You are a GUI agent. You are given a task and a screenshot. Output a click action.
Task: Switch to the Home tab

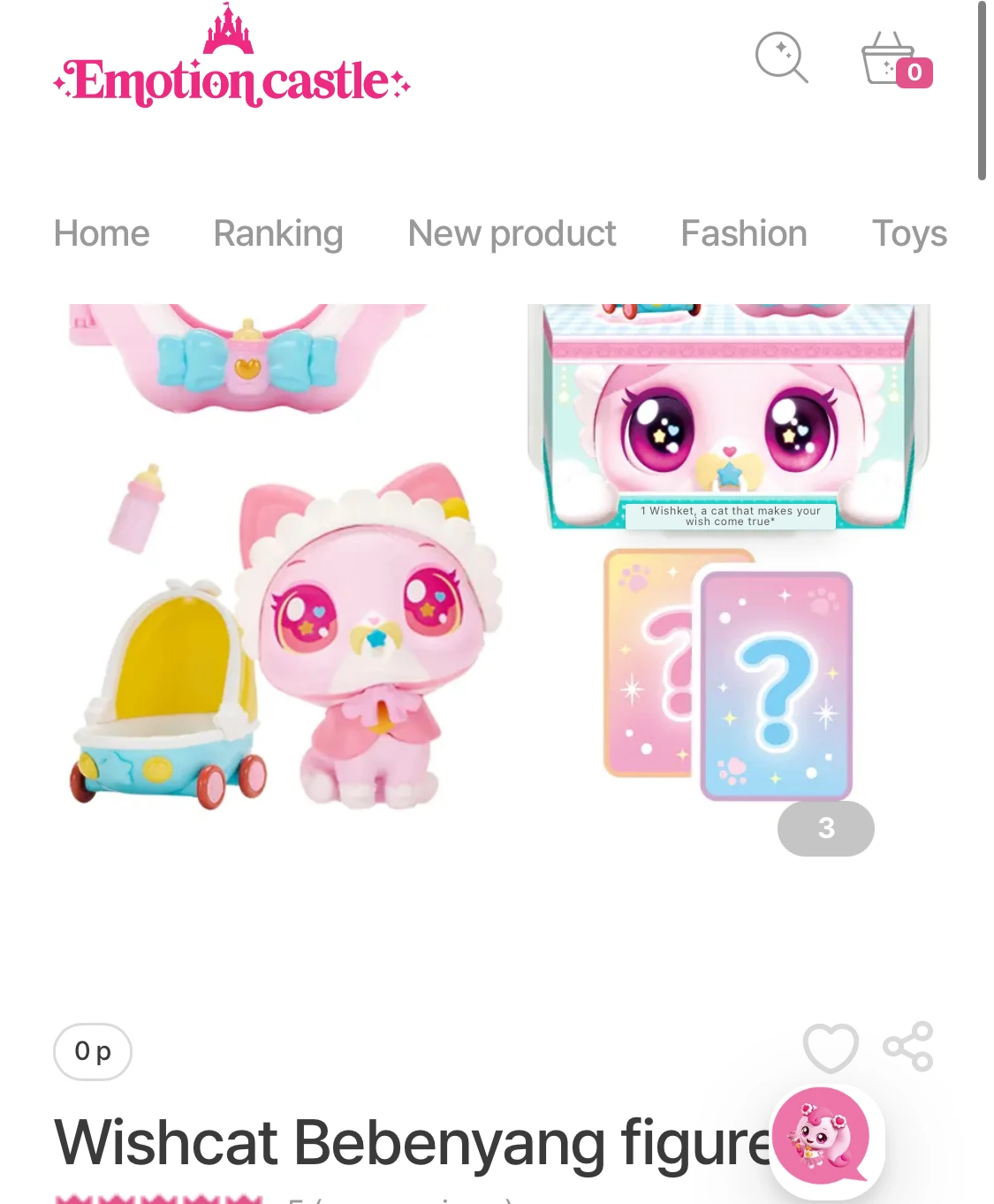click(x=101, y=233)
